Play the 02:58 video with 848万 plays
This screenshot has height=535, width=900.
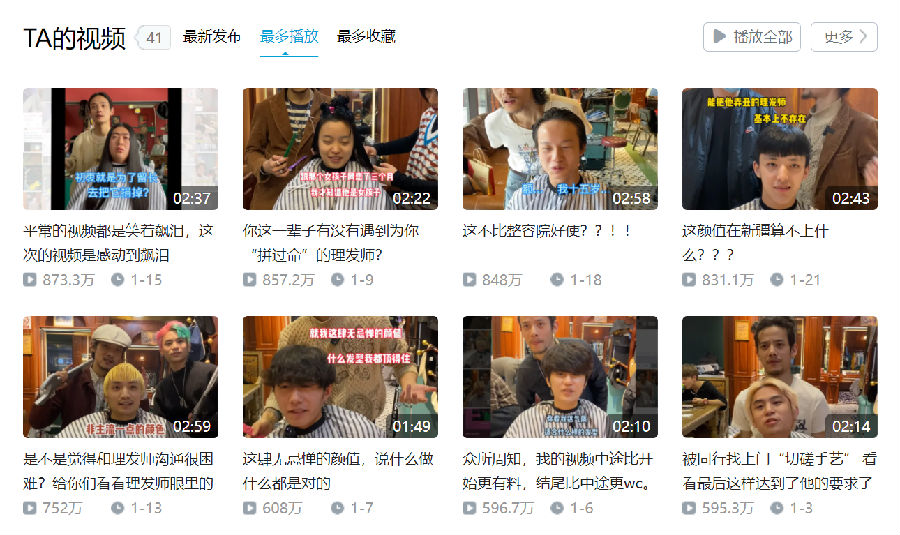pyautogui.click(x=560, y=149)
